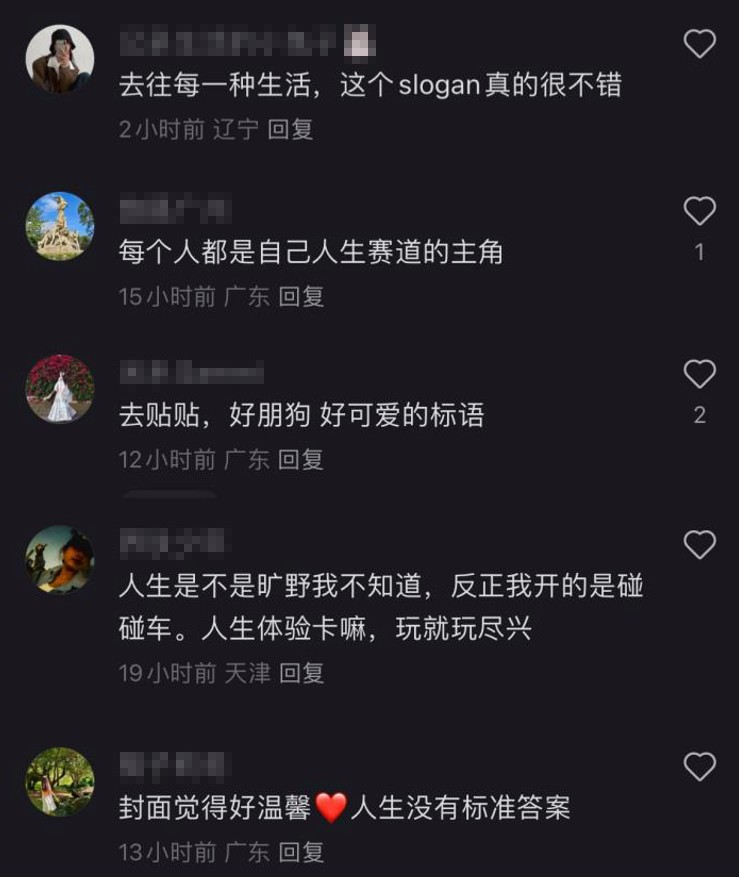Like the comment about 碰碰车
This screenshot has width=740, height=878.
tap(699, 545)
